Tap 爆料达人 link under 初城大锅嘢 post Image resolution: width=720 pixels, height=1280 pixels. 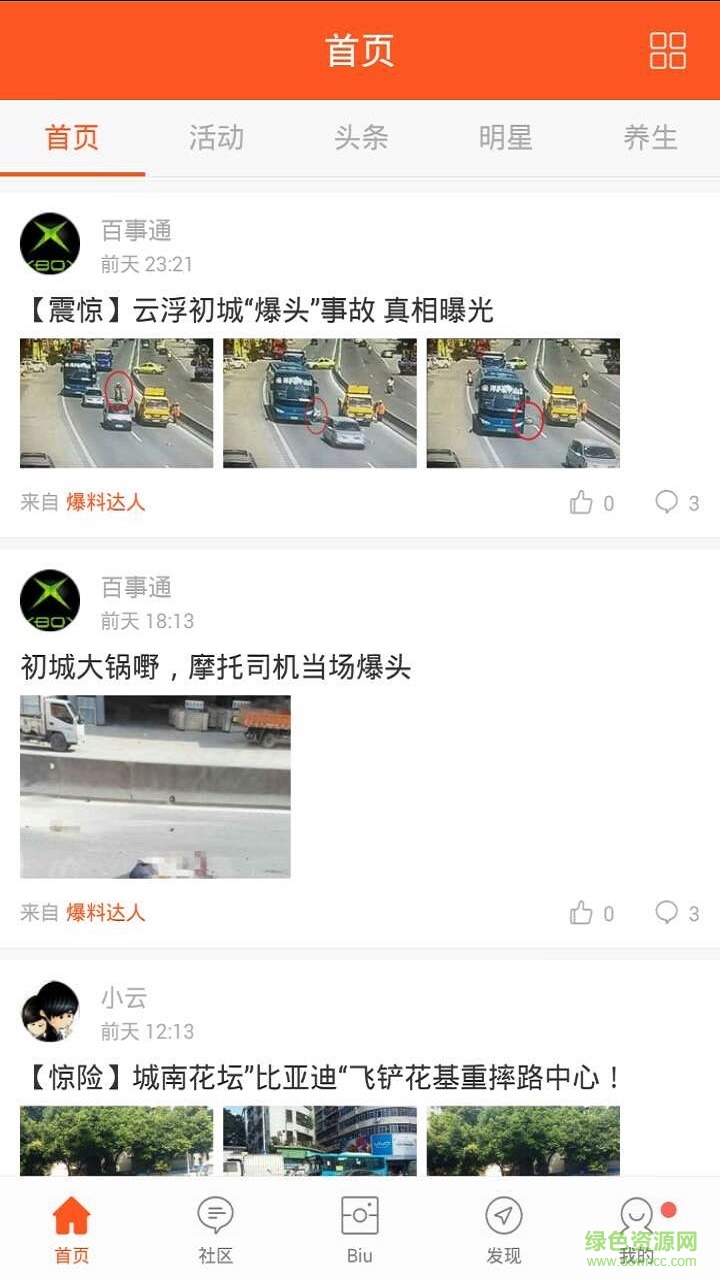pos(105,913)
